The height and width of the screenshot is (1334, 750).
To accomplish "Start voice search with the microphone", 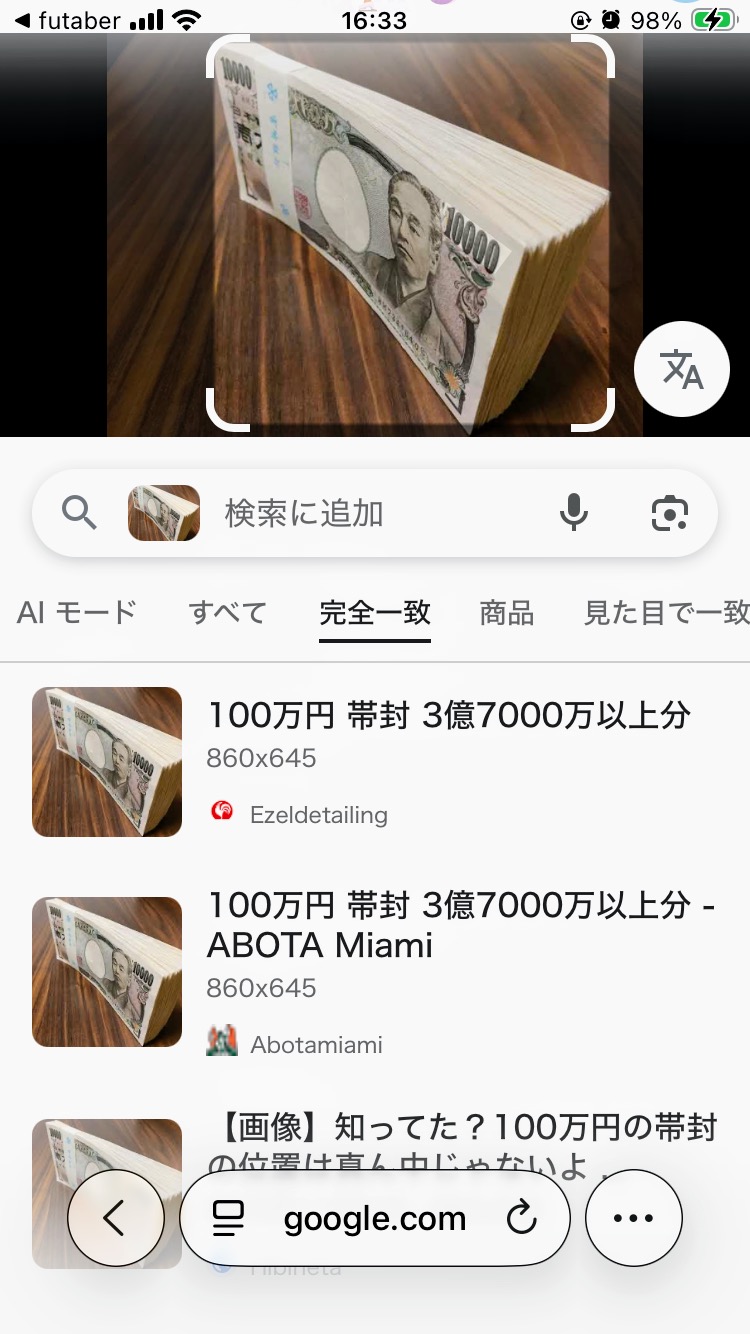I will (573, 514).
